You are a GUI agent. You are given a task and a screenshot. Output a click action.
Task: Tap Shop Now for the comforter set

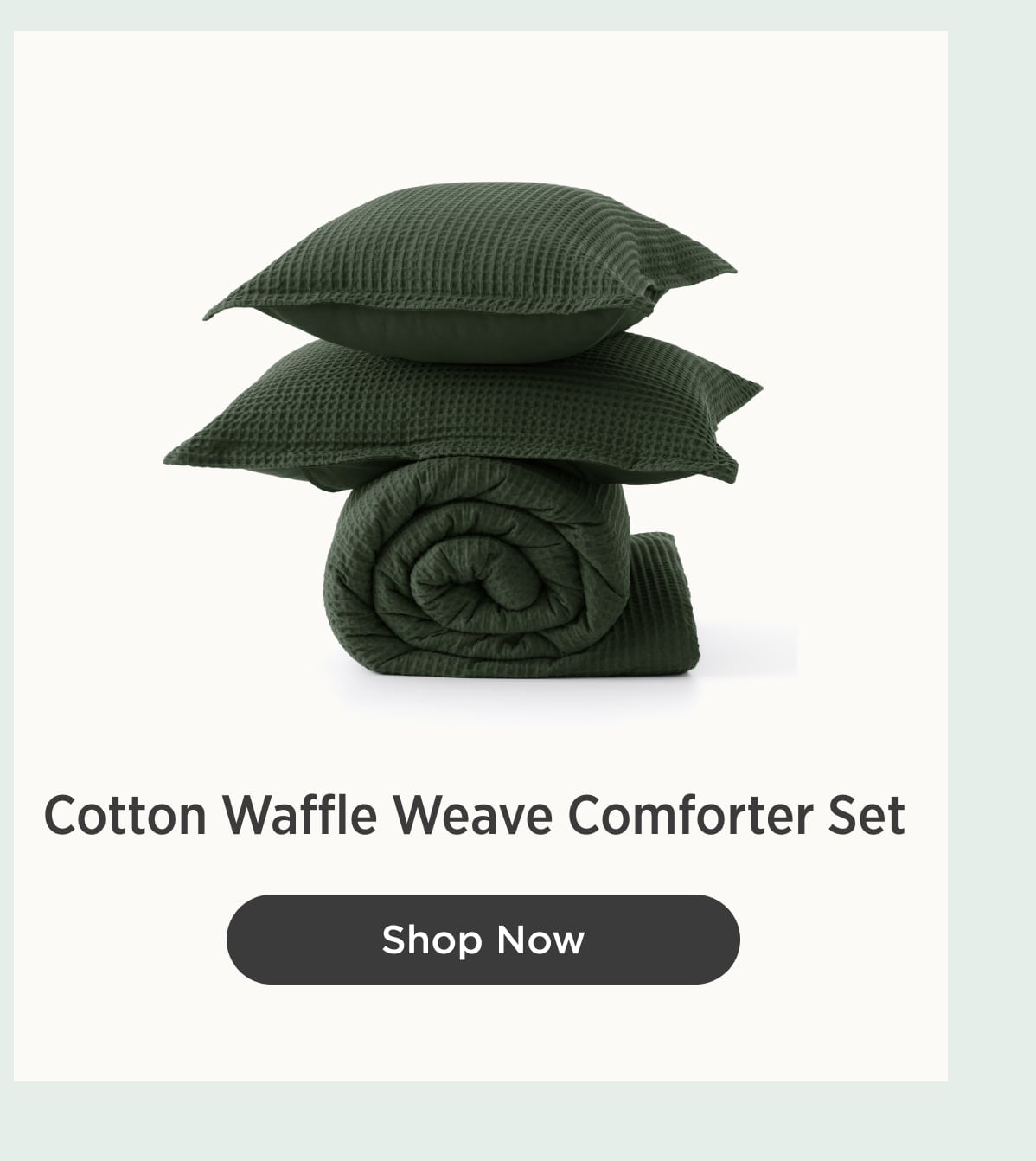click(483, 940)
